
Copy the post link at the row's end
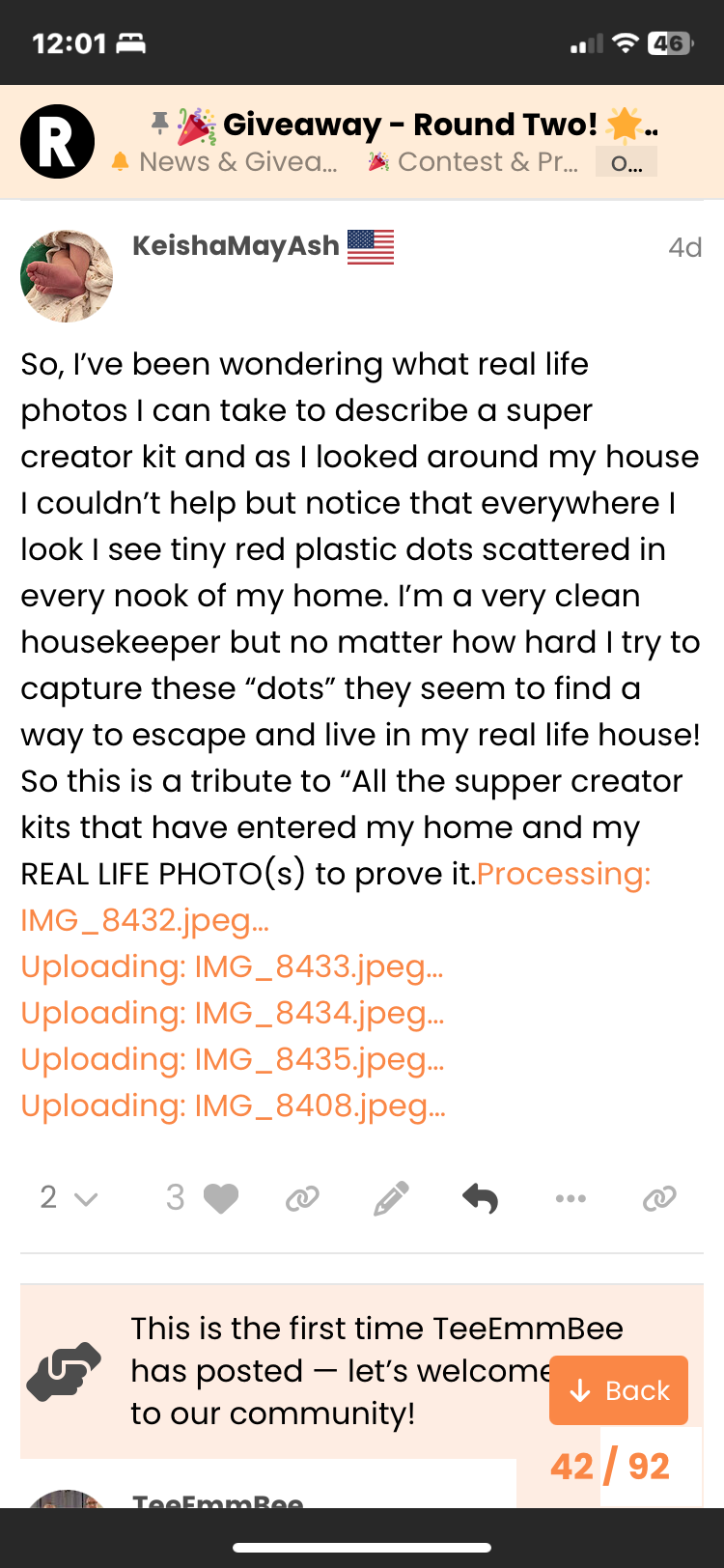(x=659, y=1198)
